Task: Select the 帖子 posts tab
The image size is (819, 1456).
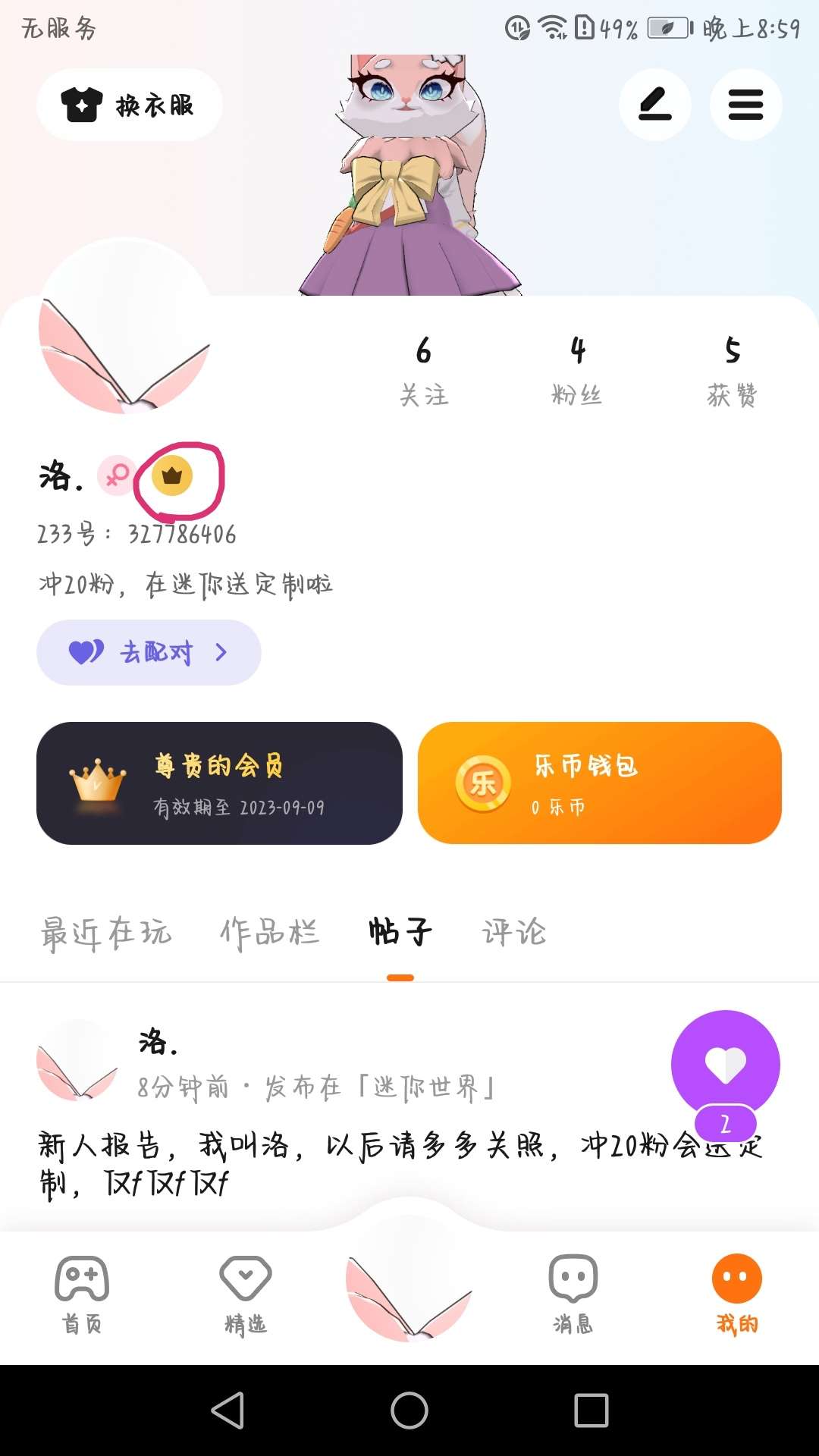Action: 400,933
